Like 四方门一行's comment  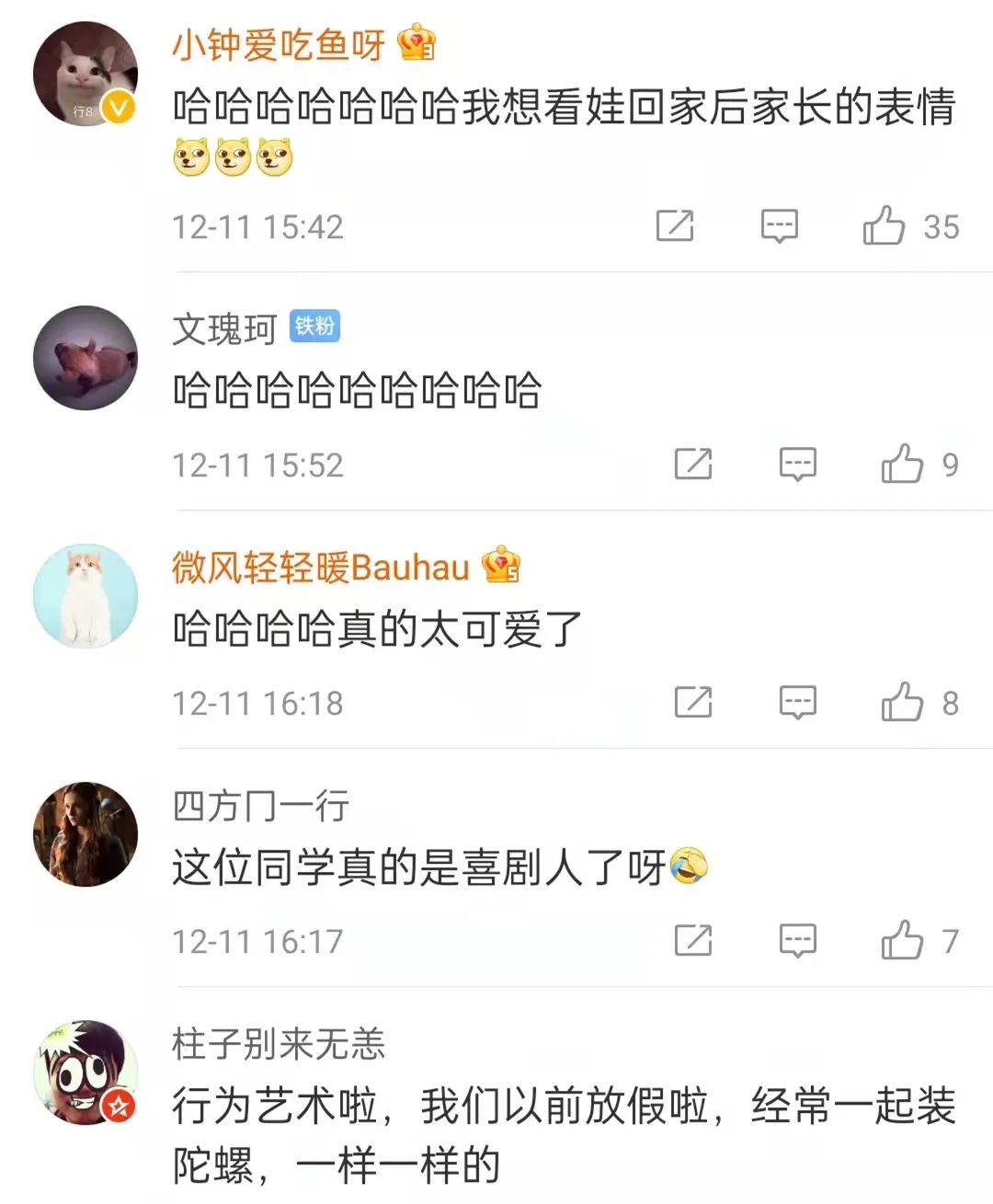902,941
